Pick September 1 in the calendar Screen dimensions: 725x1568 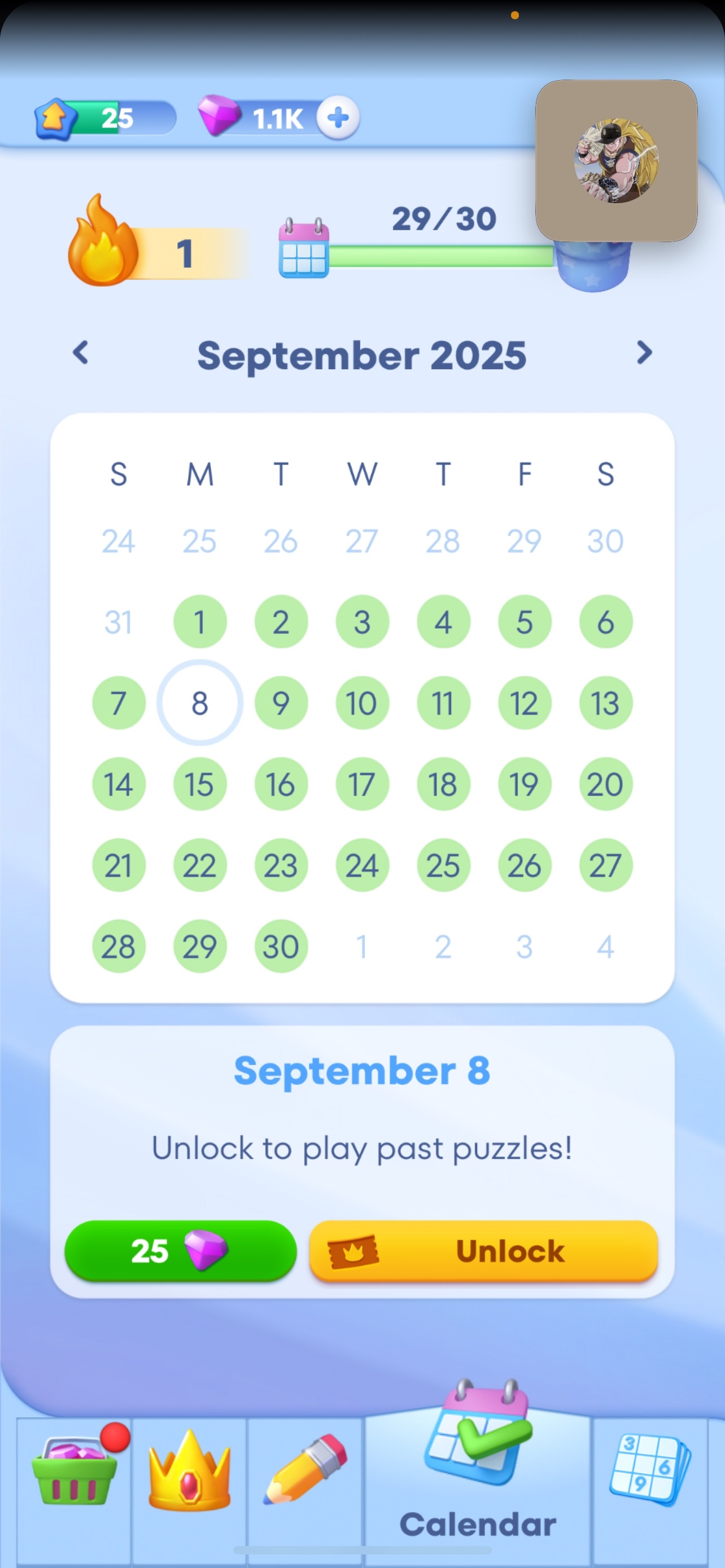(200, 621)
